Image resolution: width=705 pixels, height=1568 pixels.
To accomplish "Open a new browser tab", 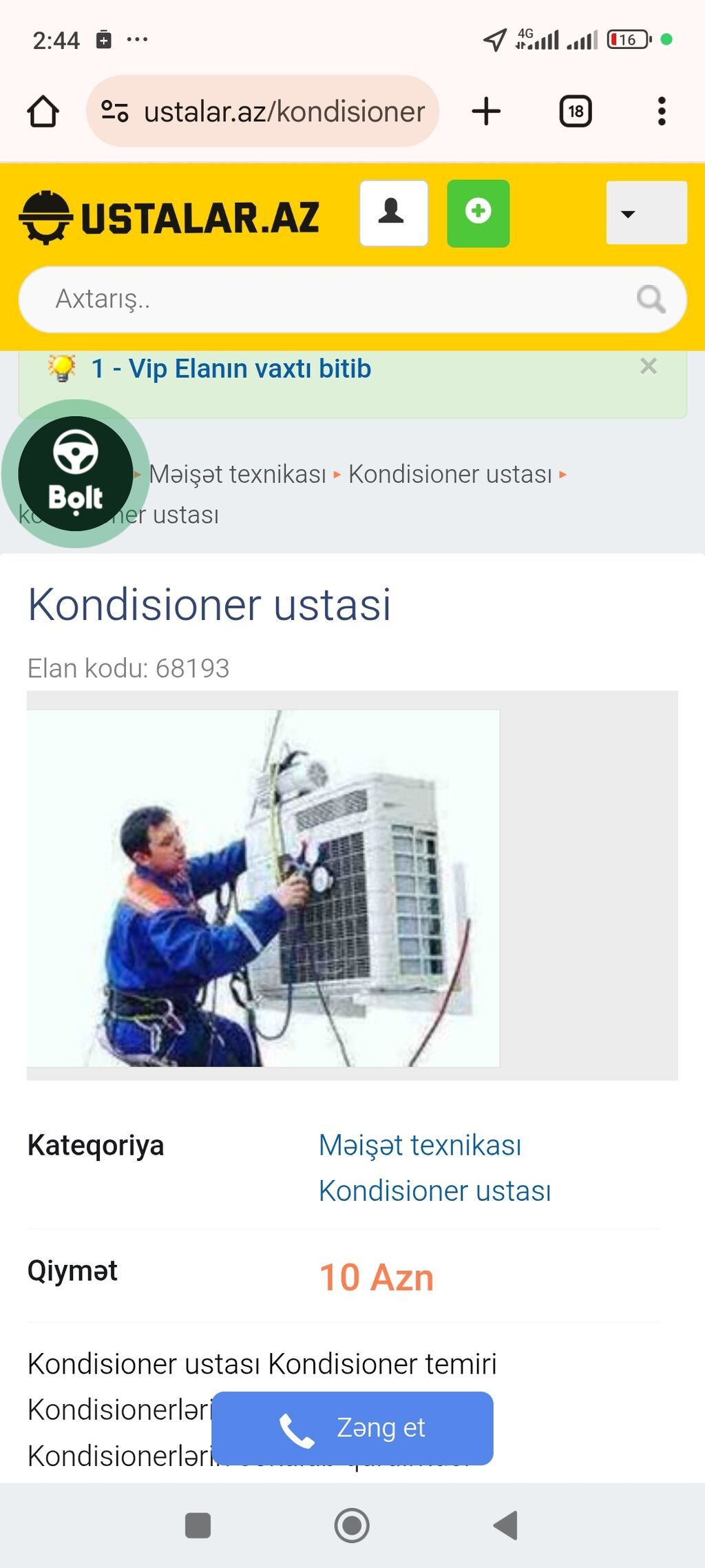I will (486, 112).
